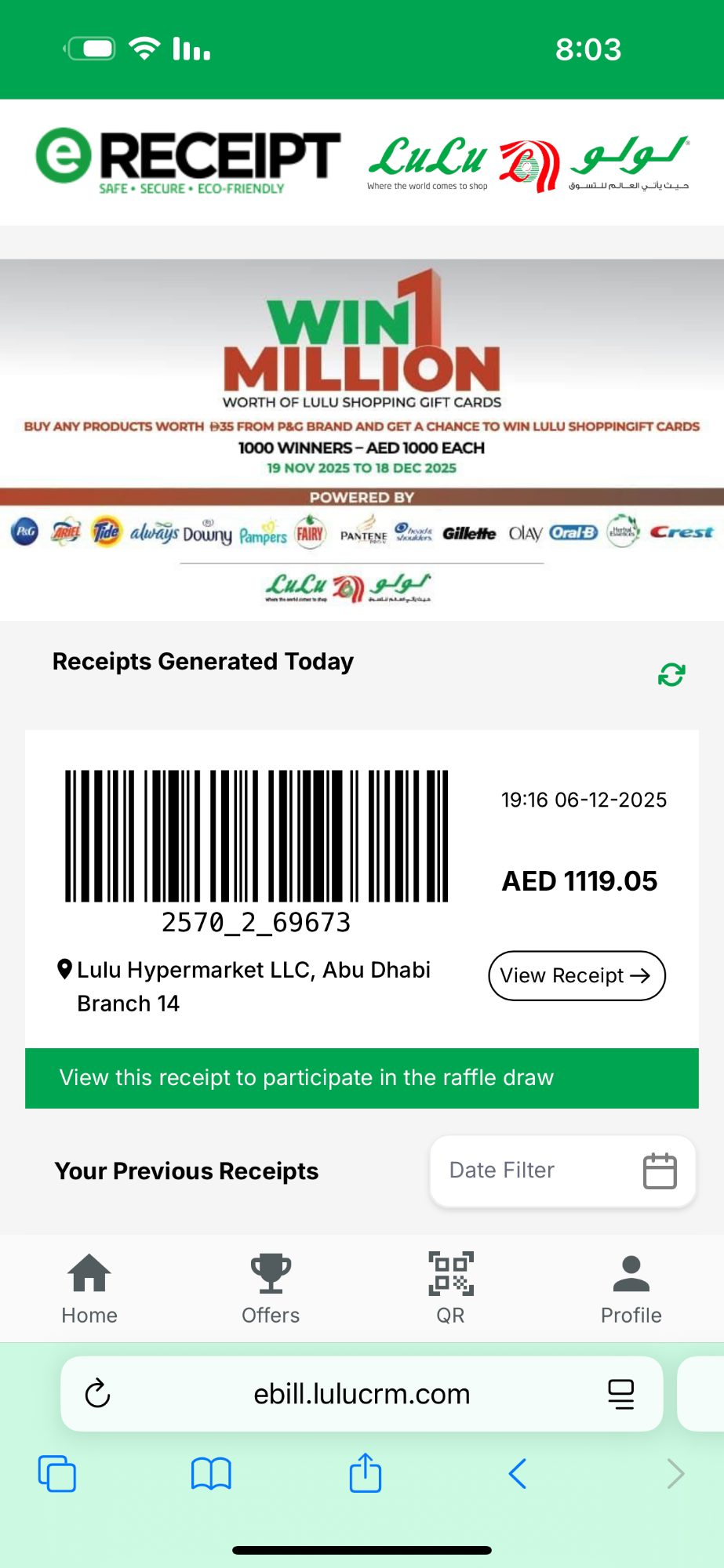Image resolution: width=724 pixels, height=1568 pixels.
Task: Open the Date Filter picker
Action: [562, 1171]
